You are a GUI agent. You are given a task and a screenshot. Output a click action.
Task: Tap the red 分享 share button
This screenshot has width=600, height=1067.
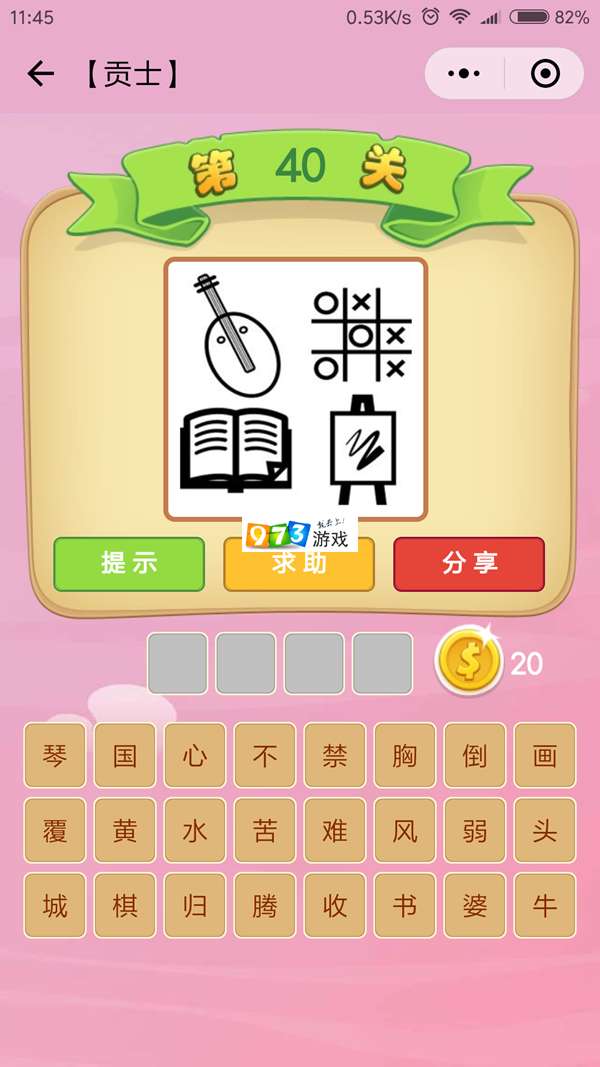[469, 564]
